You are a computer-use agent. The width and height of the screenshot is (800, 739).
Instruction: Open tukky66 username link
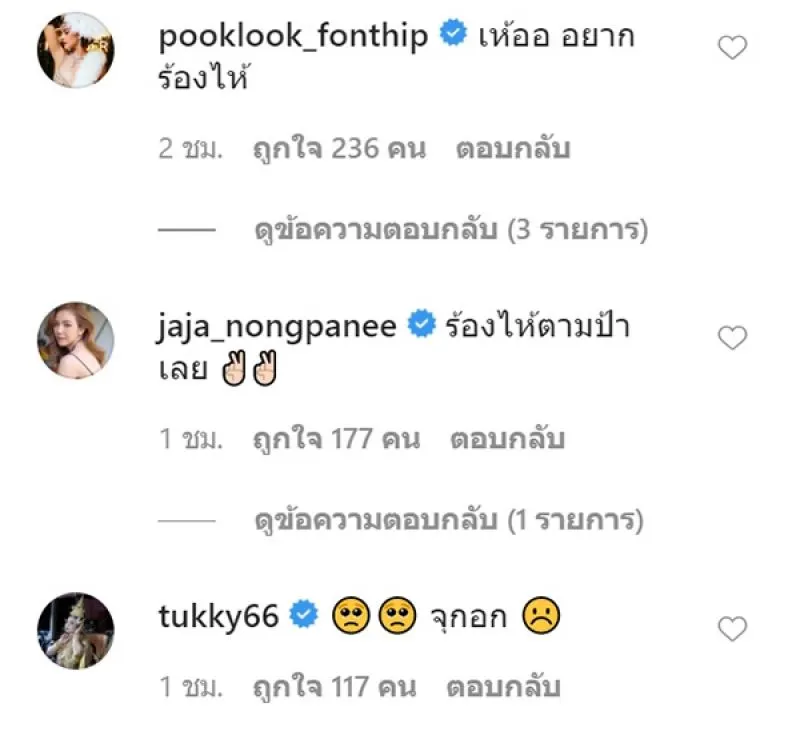pos(217,617)
